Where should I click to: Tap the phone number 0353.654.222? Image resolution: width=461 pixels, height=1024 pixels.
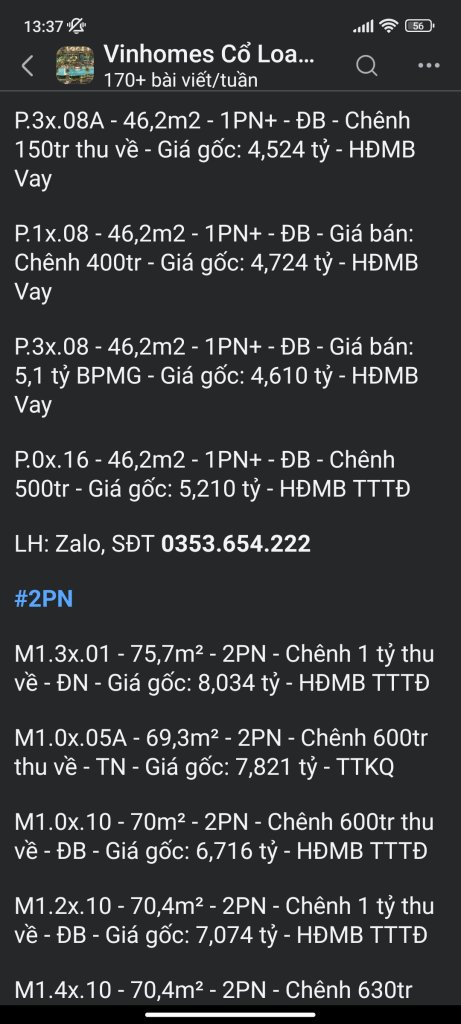tap(236, 544)
